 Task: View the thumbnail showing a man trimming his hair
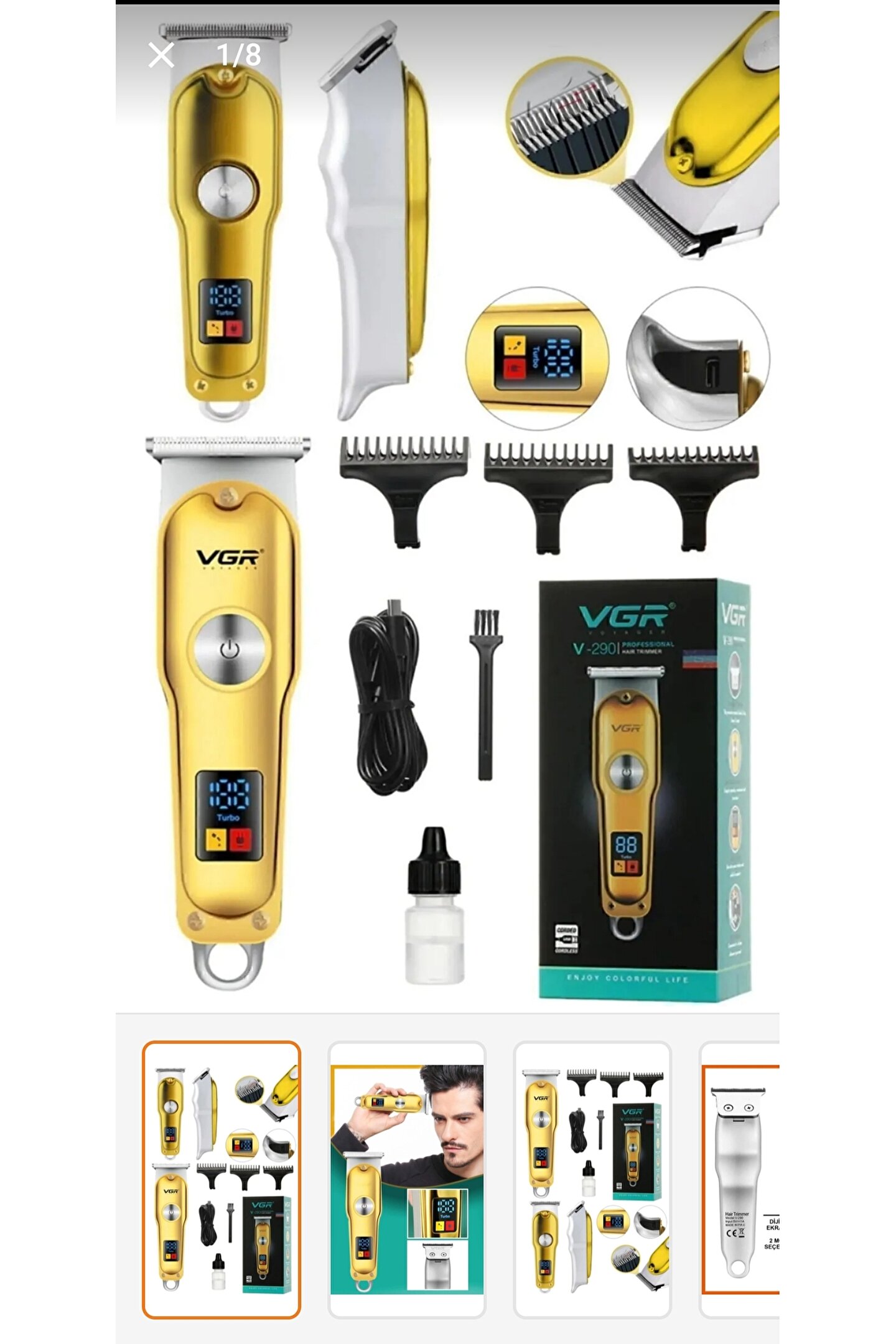(x=406, y=1178)
